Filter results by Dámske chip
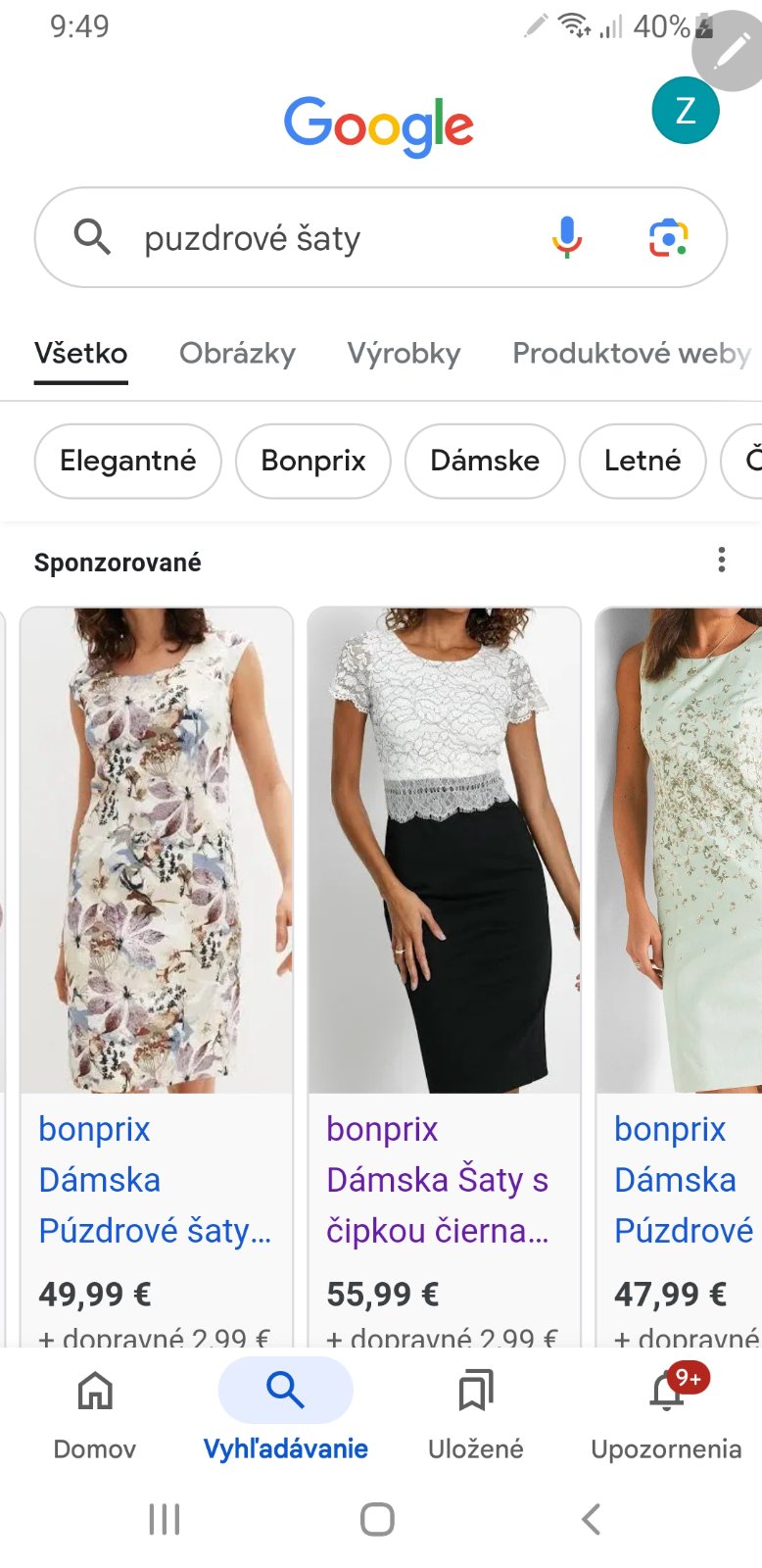The image size is (762, 1568). coord(485,461)
